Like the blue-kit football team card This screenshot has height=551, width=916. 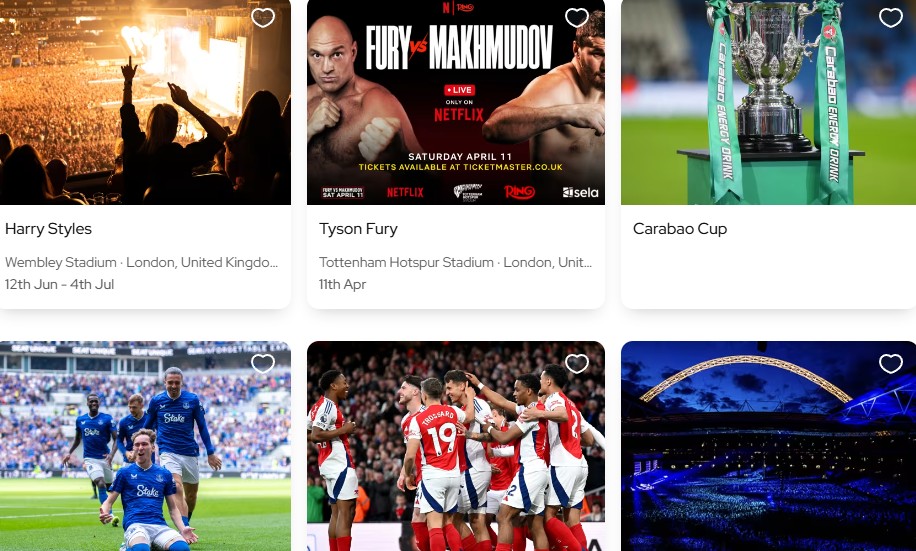263,364
